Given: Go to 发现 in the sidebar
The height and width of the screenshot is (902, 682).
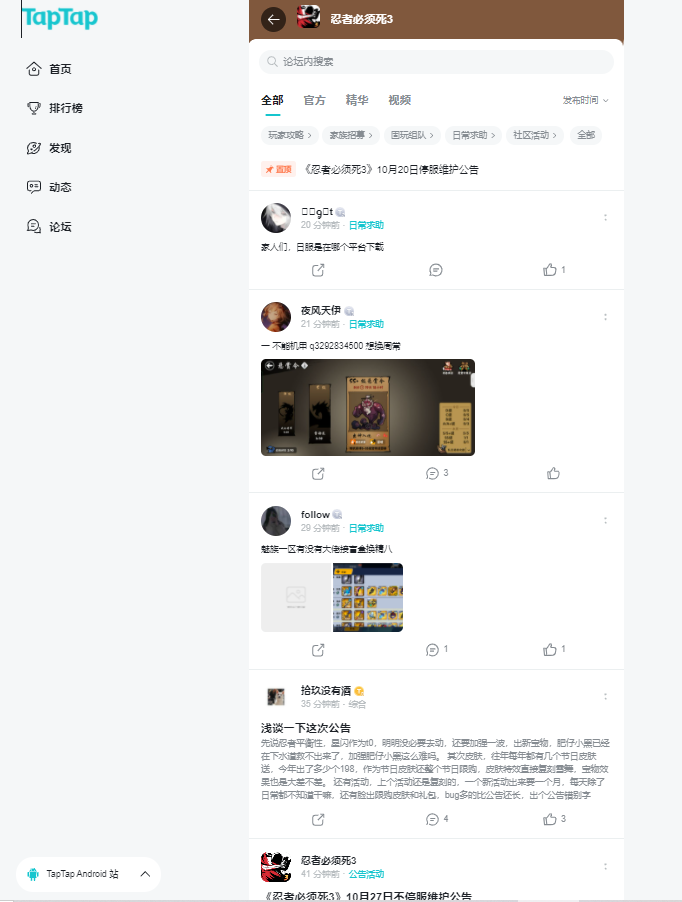Looking at the screenshot, I should coord(60,148).
